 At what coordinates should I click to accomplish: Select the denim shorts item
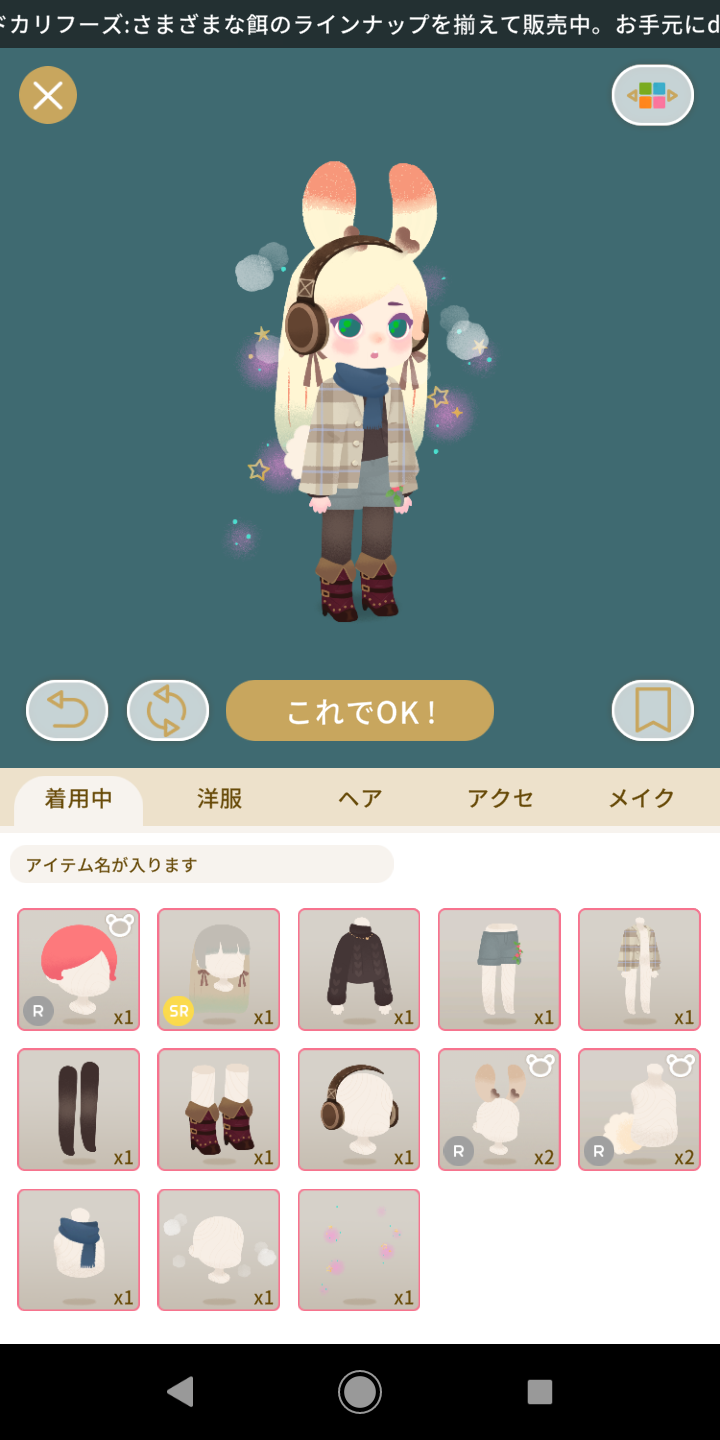499,969
